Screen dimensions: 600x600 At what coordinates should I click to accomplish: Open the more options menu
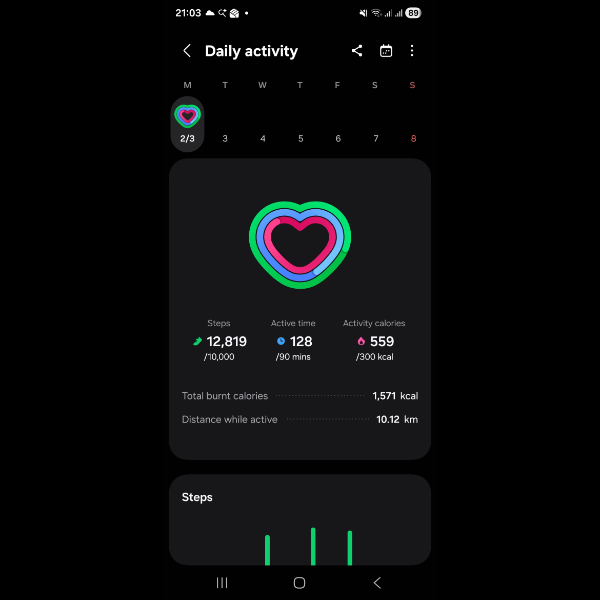(x=412, y=51)
